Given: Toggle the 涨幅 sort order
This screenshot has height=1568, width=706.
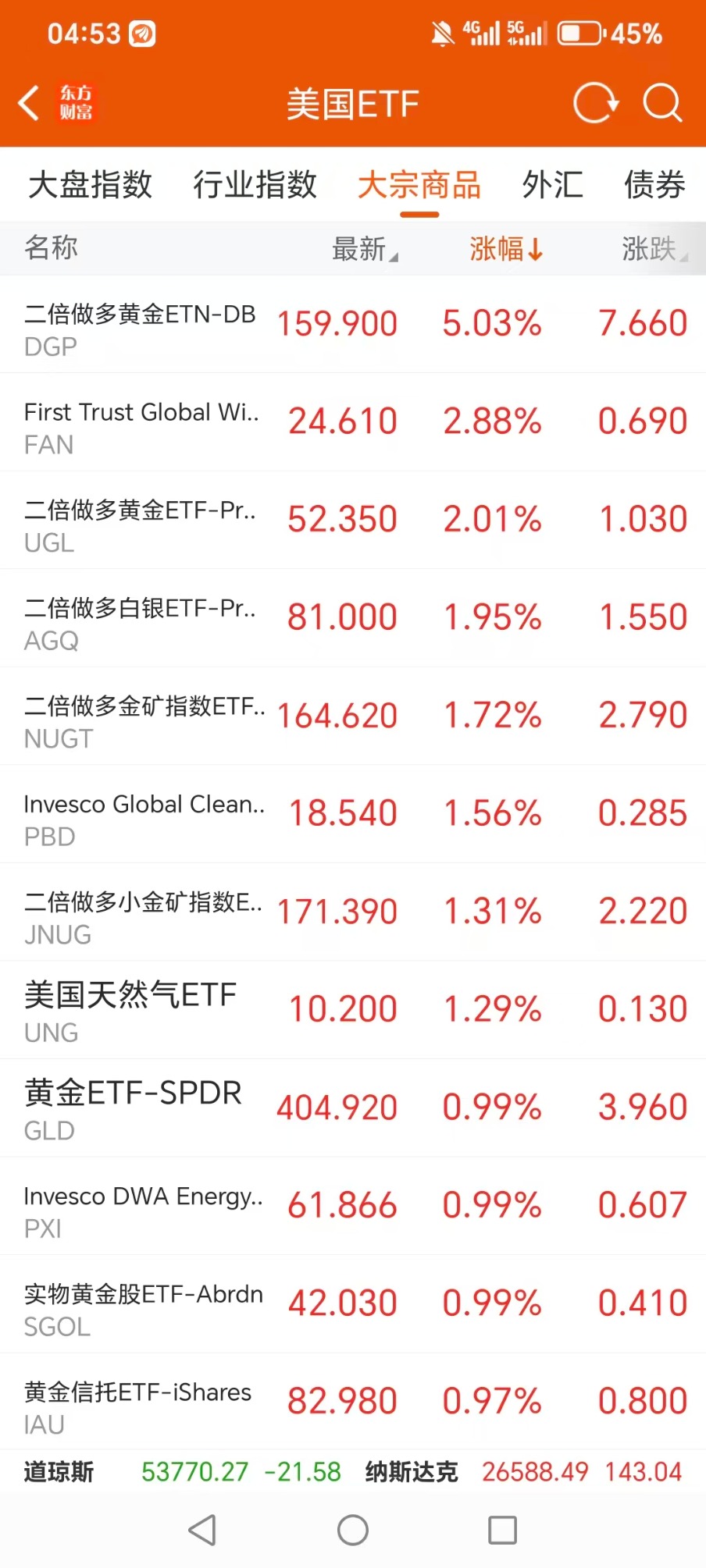Looking at the screenshot, I should tap(506, 249).
